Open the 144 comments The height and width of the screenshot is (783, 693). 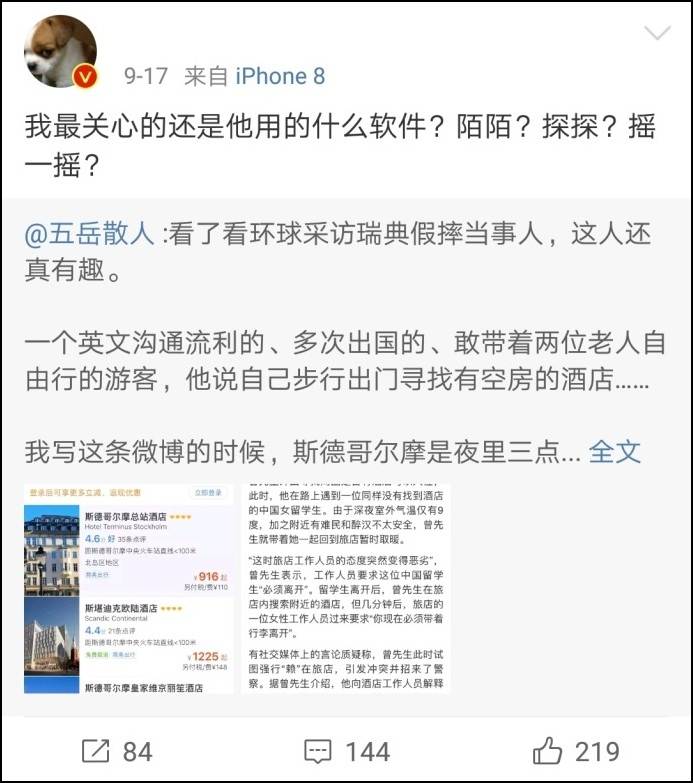(x=346, y=751)
